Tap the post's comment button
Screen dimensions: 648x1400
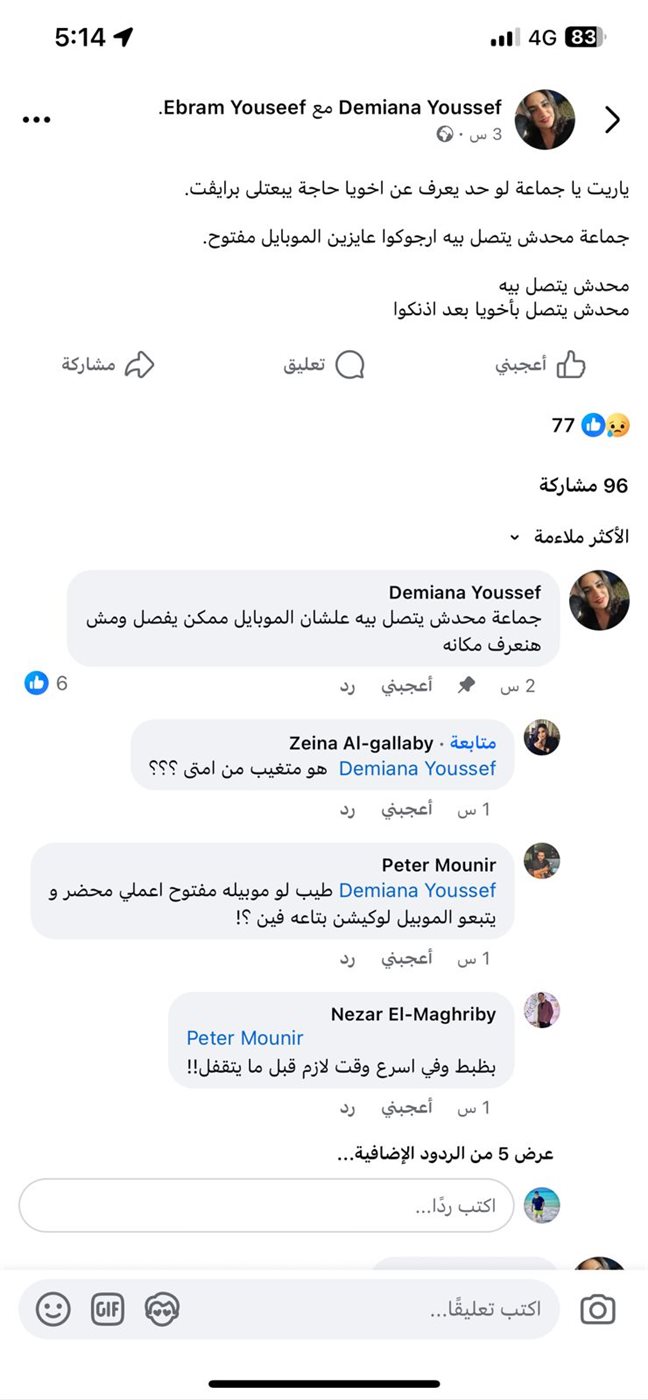[322, 365]
